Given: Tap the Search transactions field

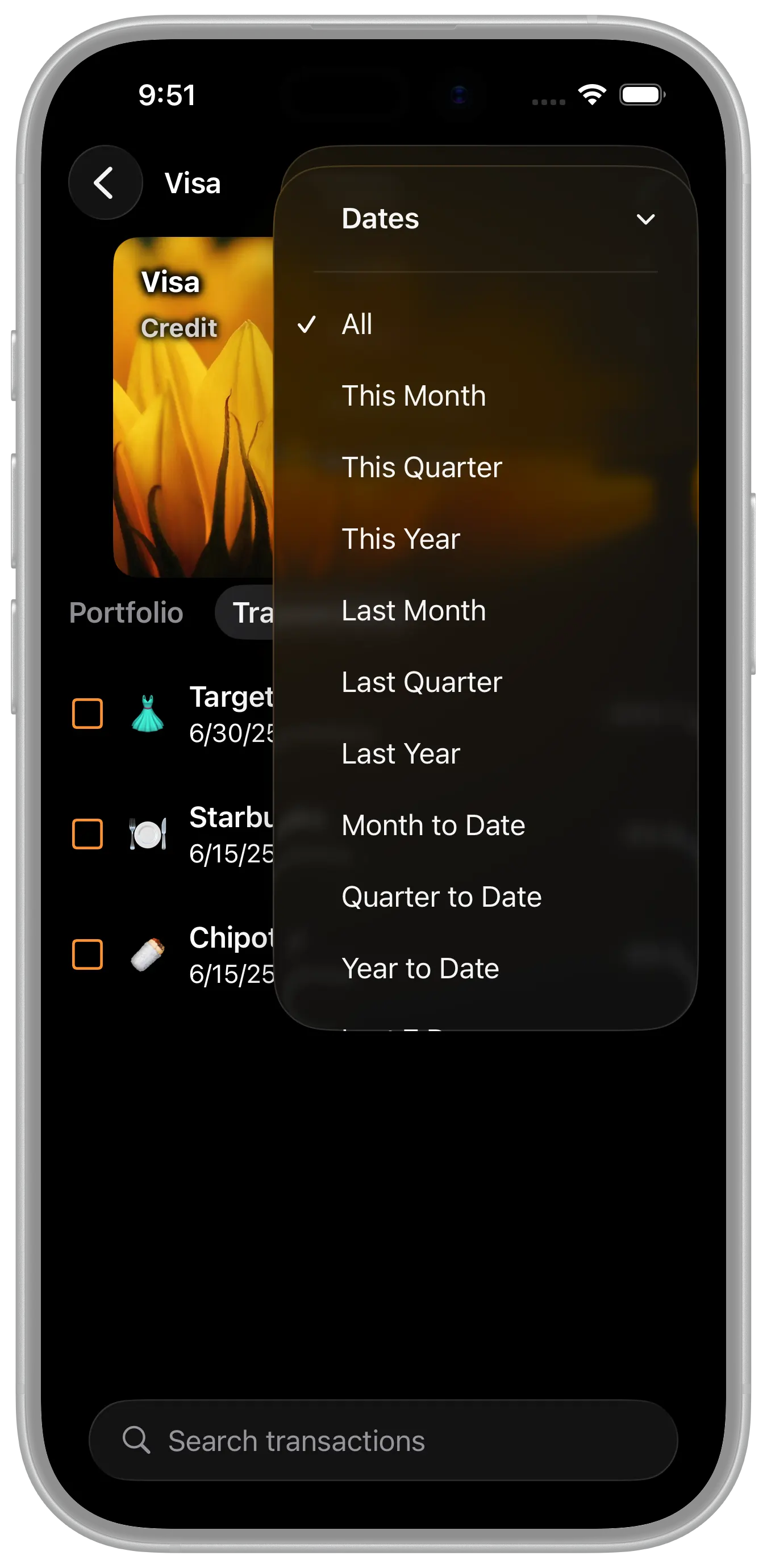Looking at the screenshot, I should click(x=383, y=1441).
